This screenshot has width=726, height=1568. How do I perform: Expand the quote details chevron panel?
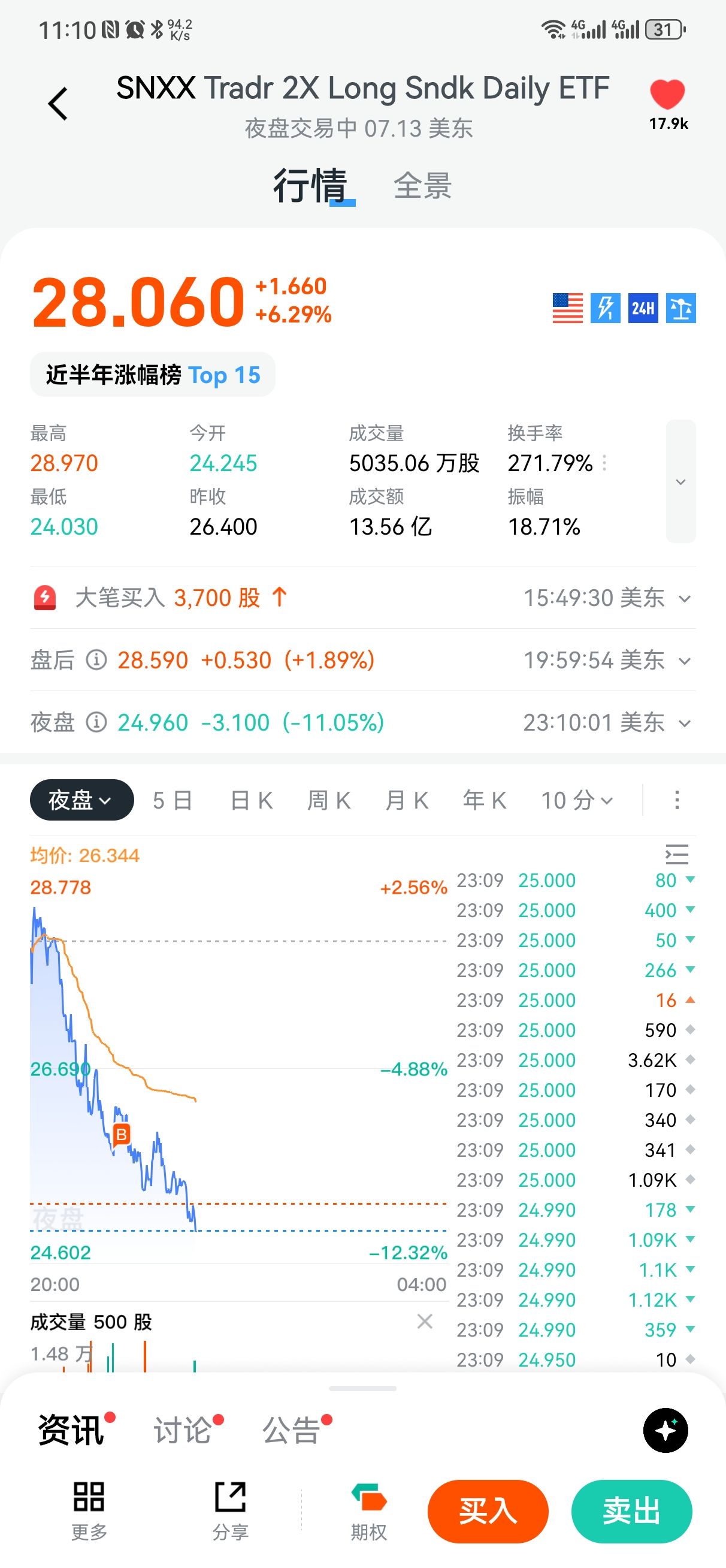681,481
